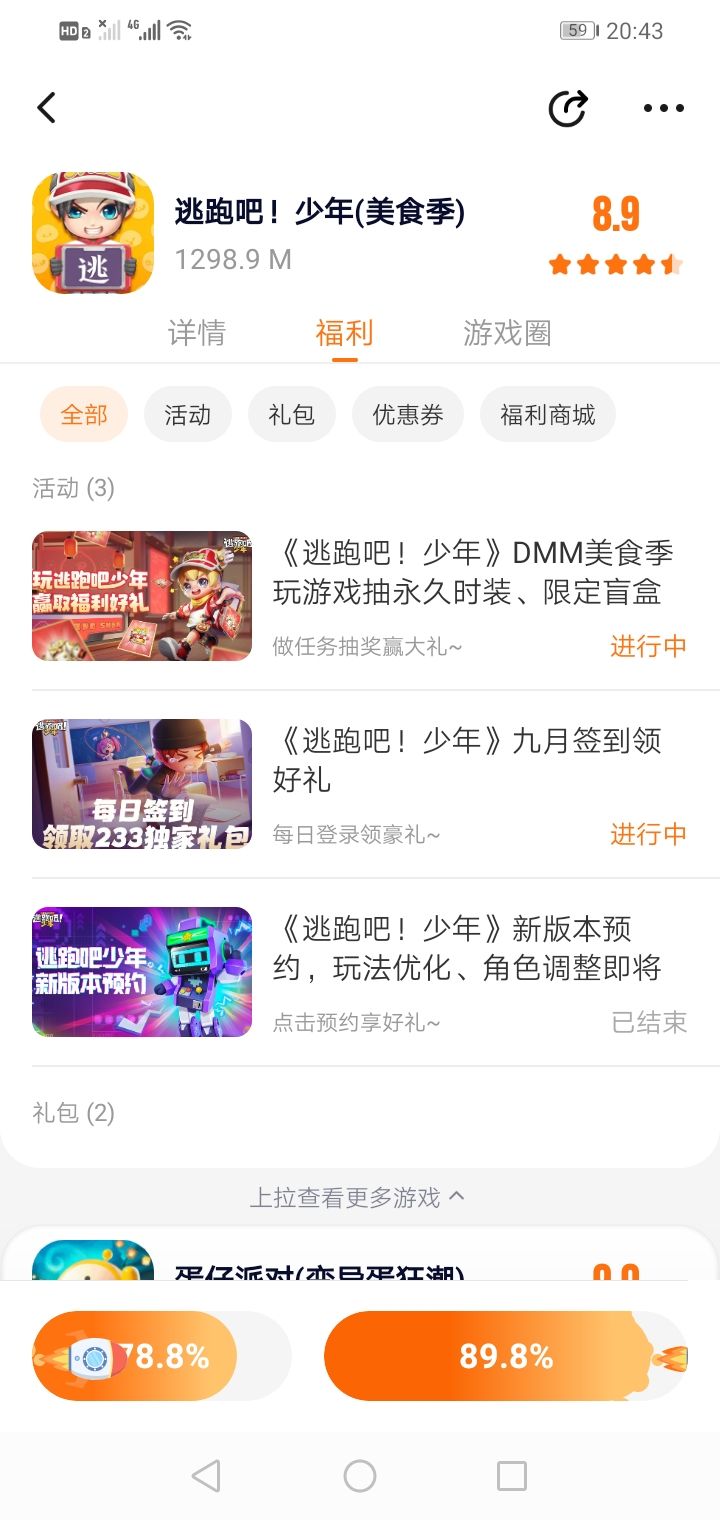
Task: Tap the 89.8% orange progress button
Action: (505, 1356)
